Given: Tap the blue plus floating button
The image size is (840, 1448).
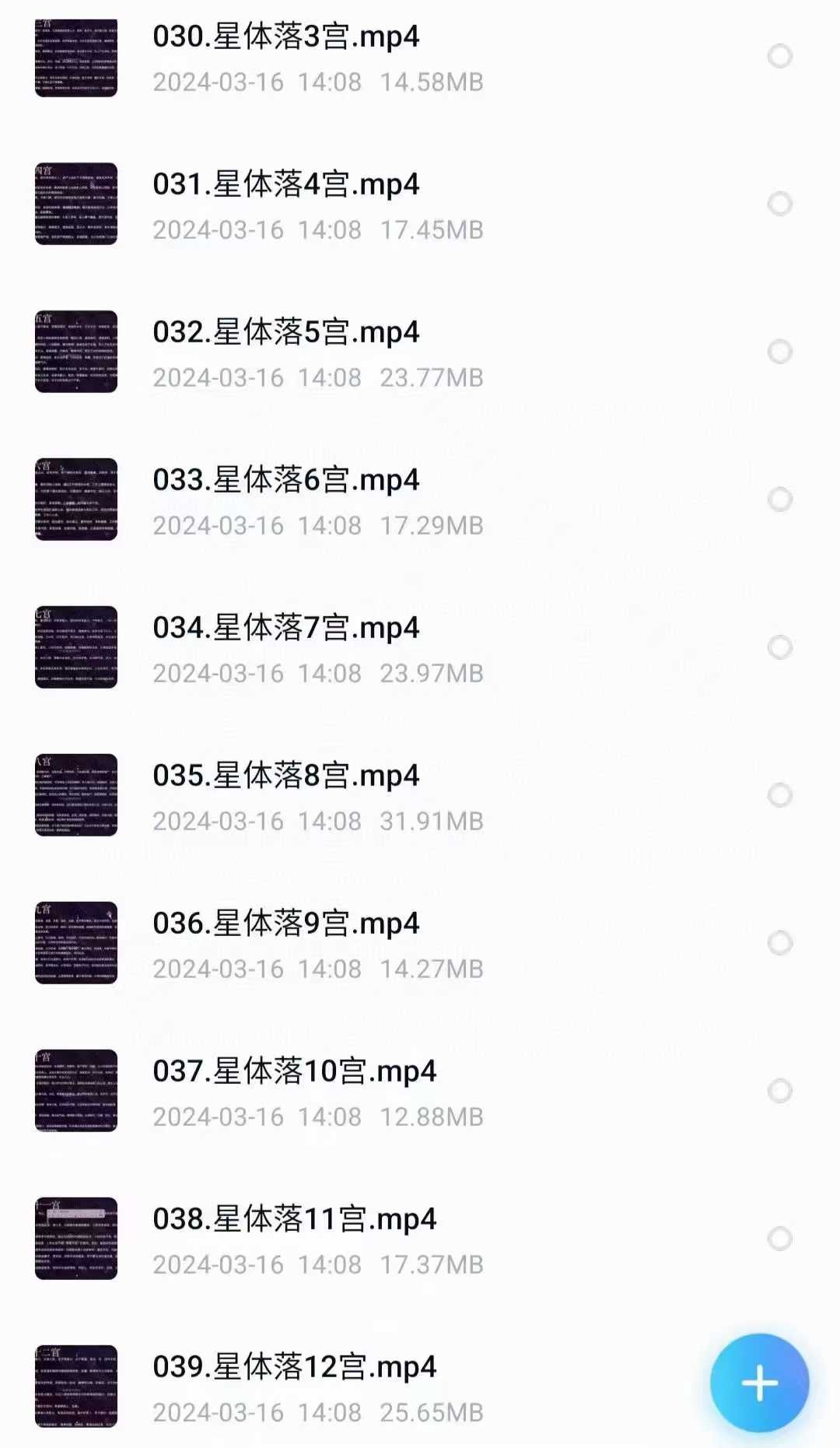Looking at the screenshot, I should (x=759, y=1383).
